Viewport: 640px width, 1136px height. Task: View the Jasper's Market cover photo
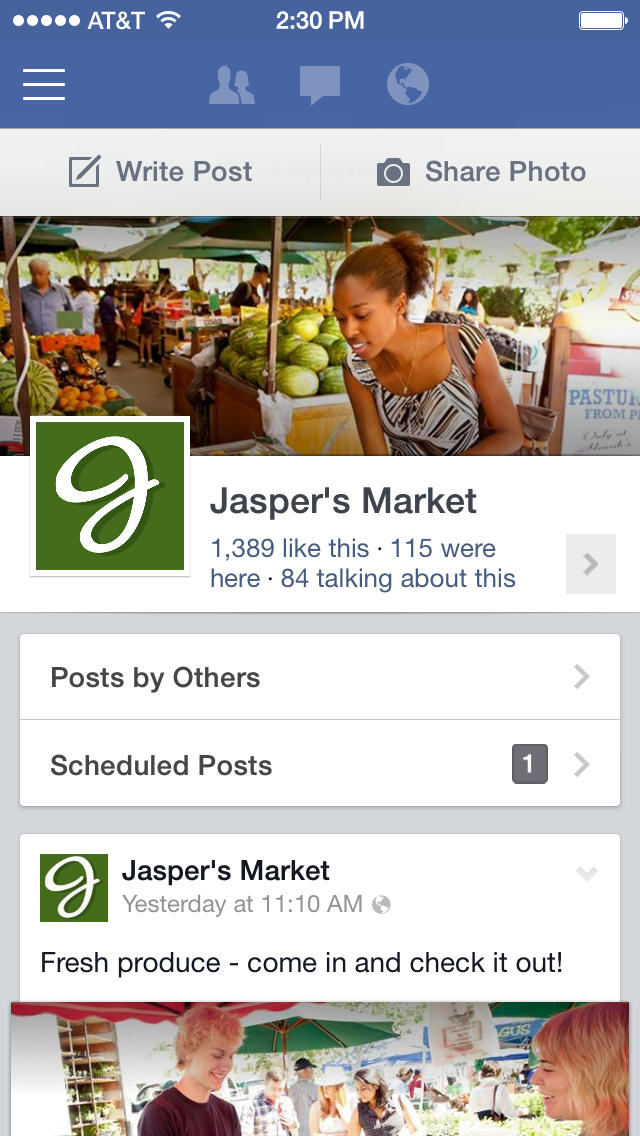pos(400,320)
